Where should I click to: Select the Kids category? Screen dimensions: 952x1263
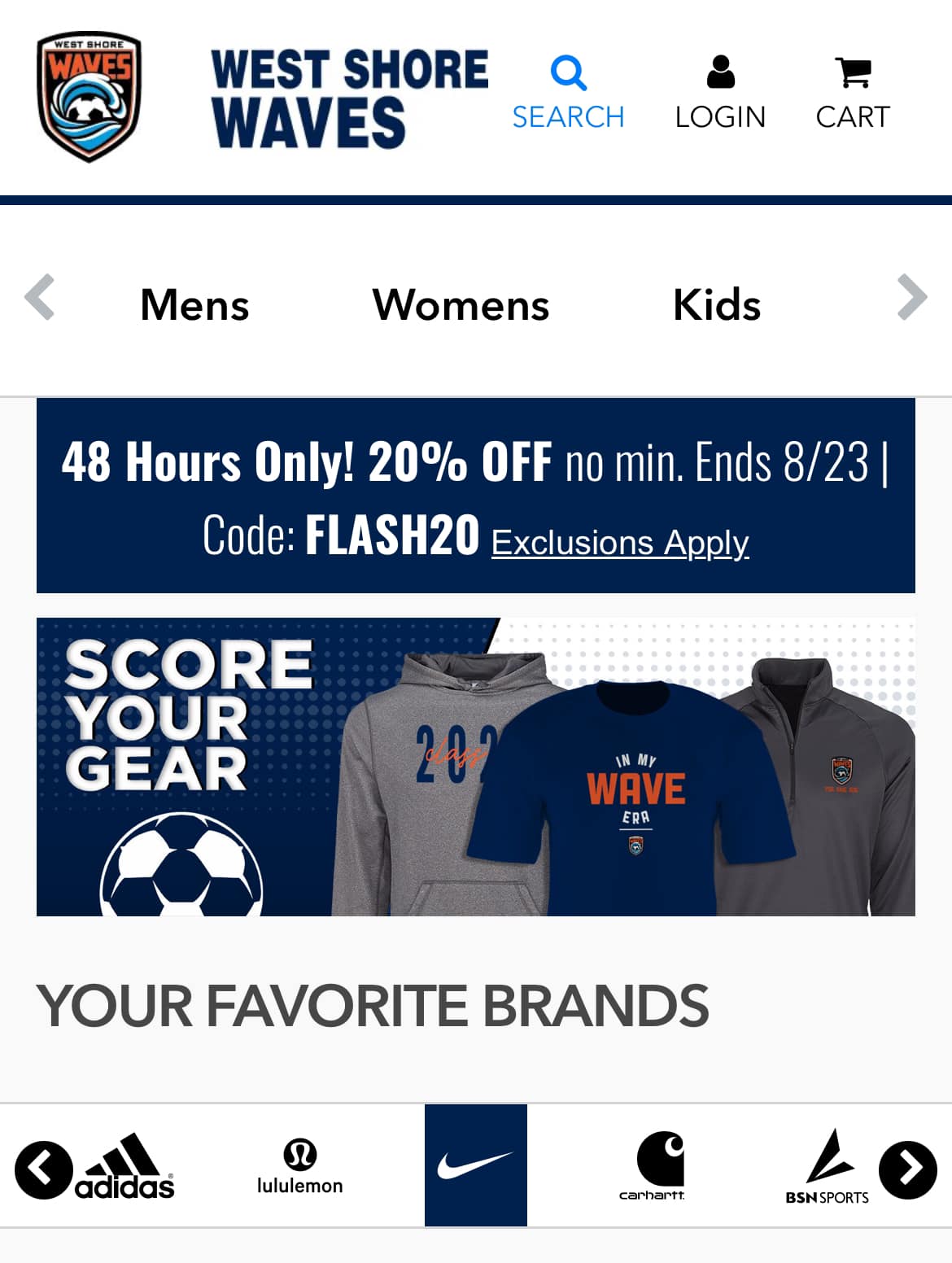[717, 305]
